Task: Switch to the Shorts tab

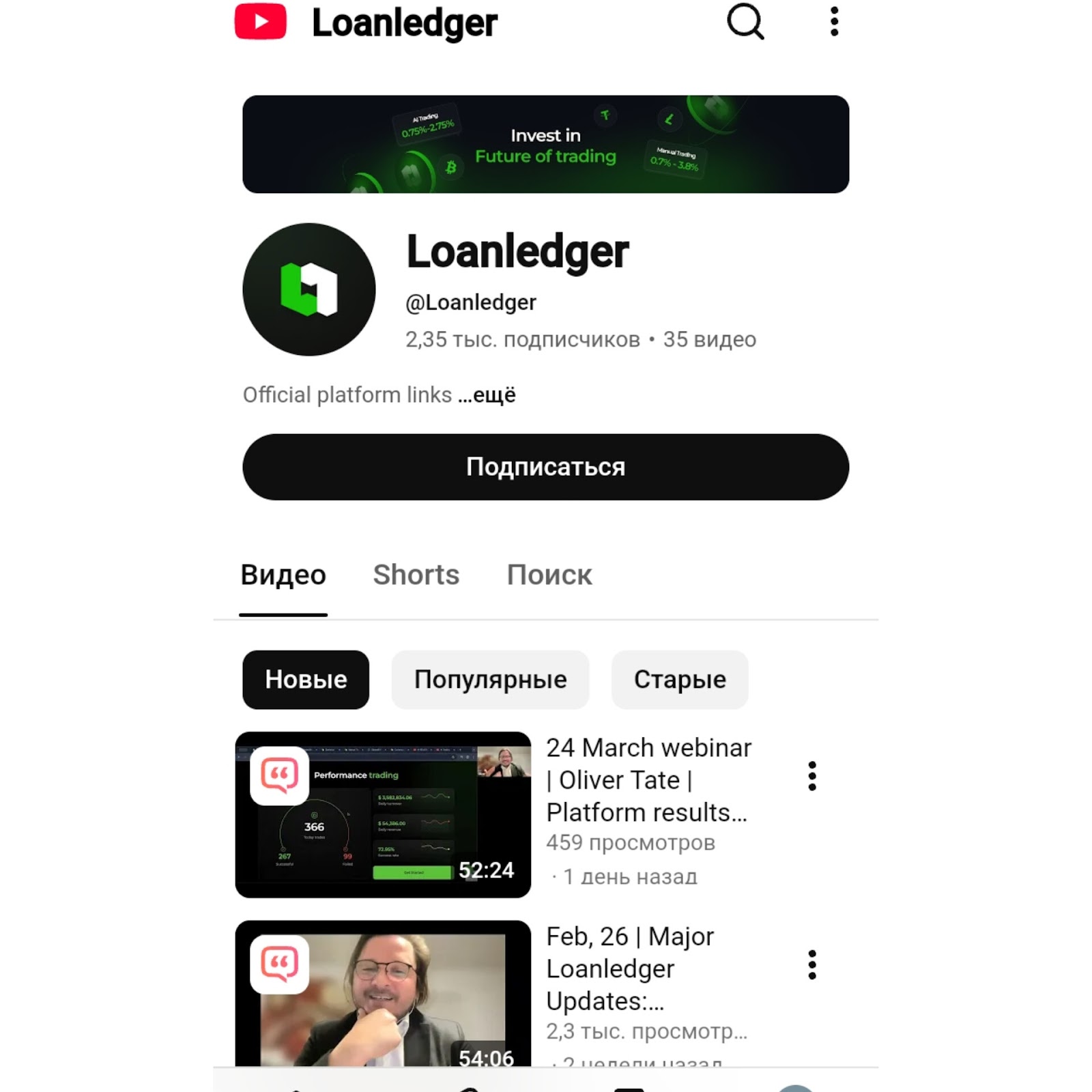Action: [x=416, y=575]
